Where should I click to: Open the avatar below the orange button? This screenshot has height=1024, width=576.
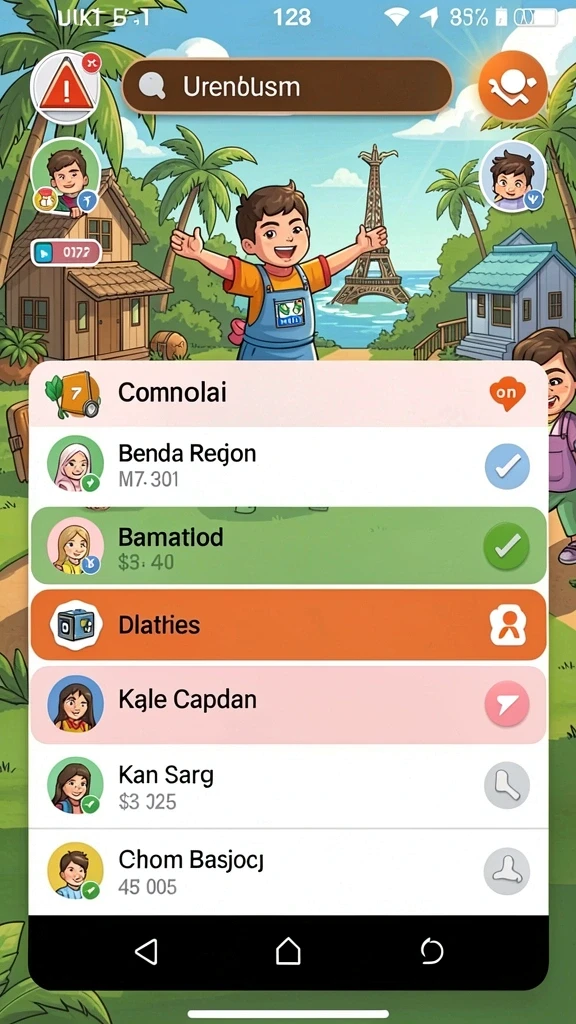[x=513, y=175]
